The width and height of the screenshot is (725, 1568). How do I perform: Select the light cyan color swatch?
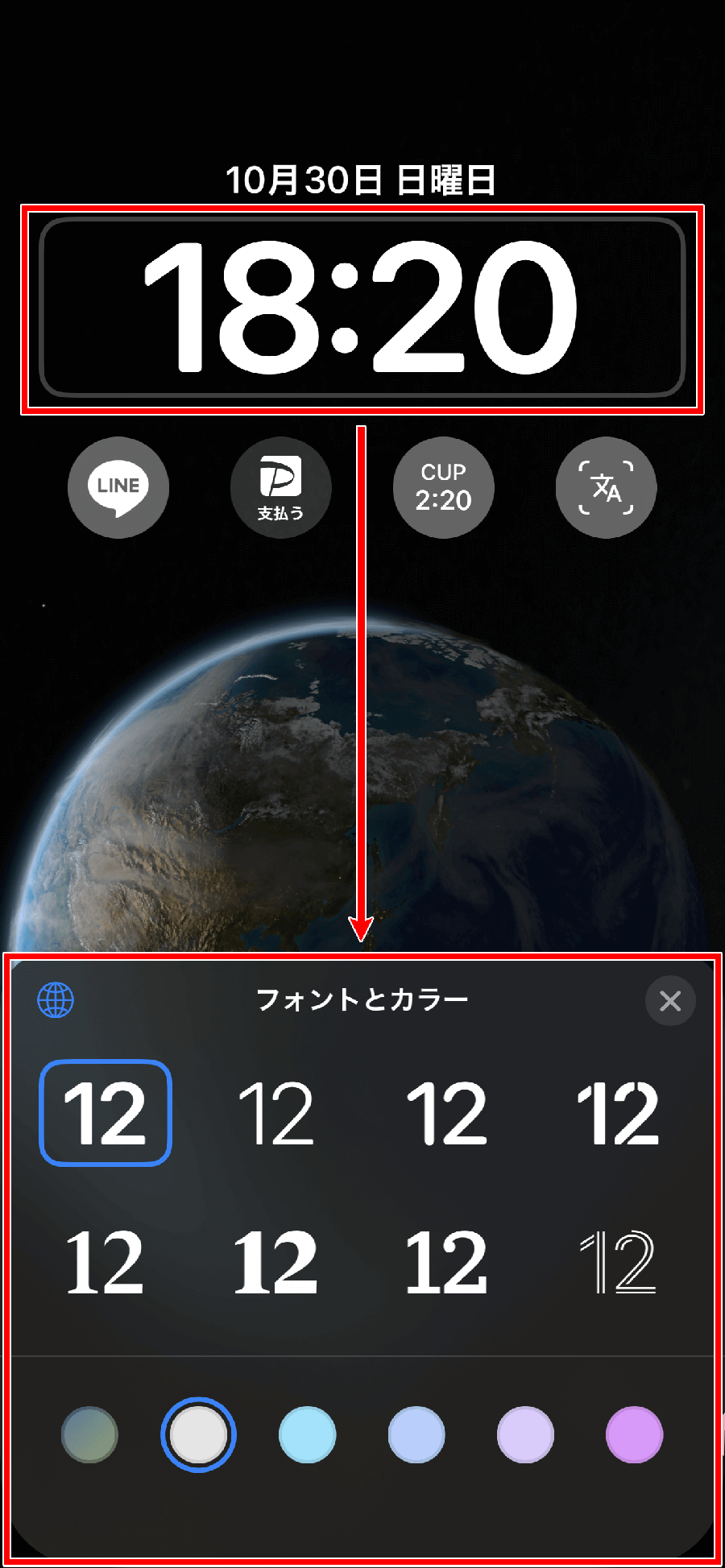pyautogui.click(x=307, y=1435)
